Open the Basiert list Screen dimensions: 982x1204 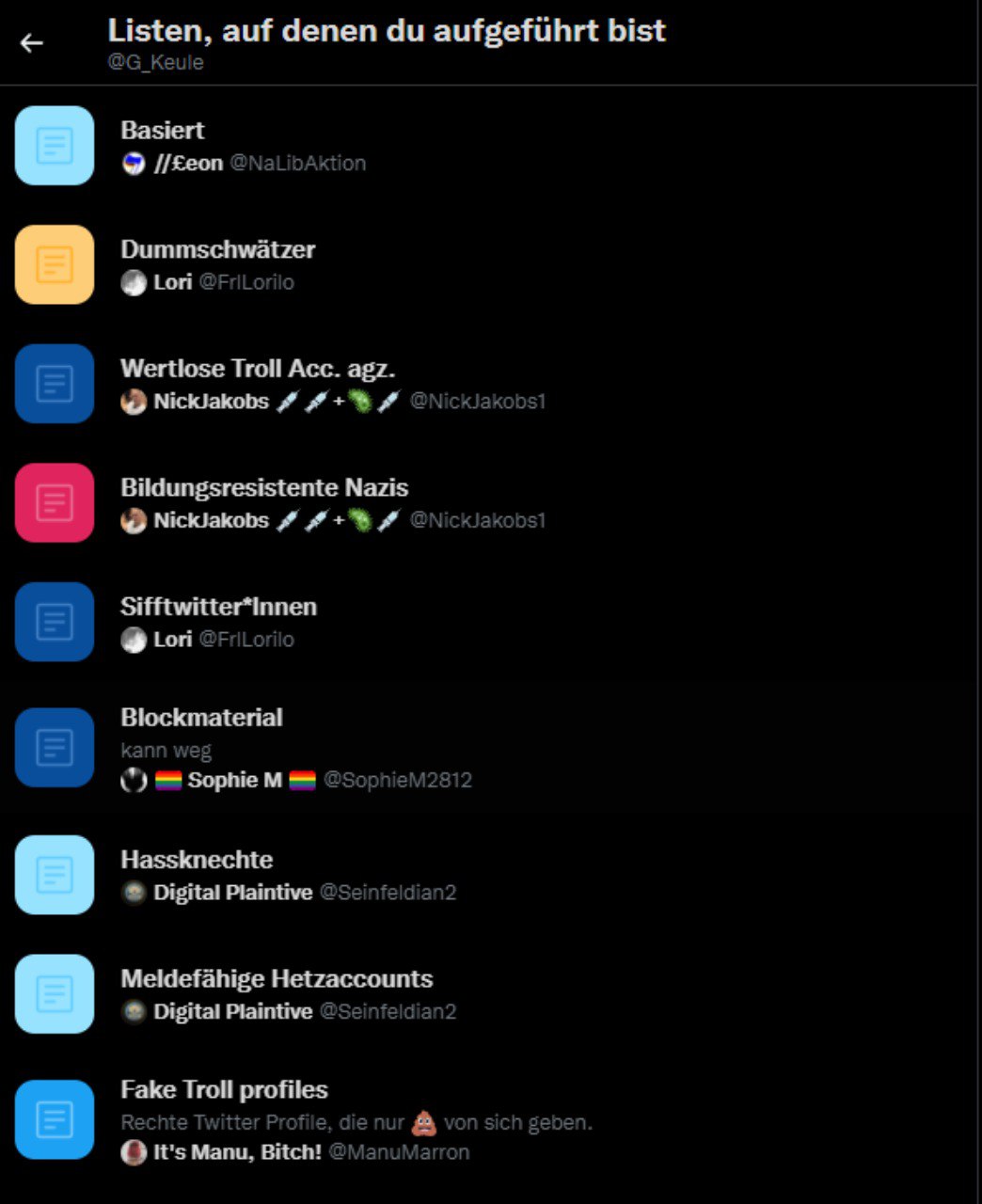pyautogui.click(x=163, y=131)
